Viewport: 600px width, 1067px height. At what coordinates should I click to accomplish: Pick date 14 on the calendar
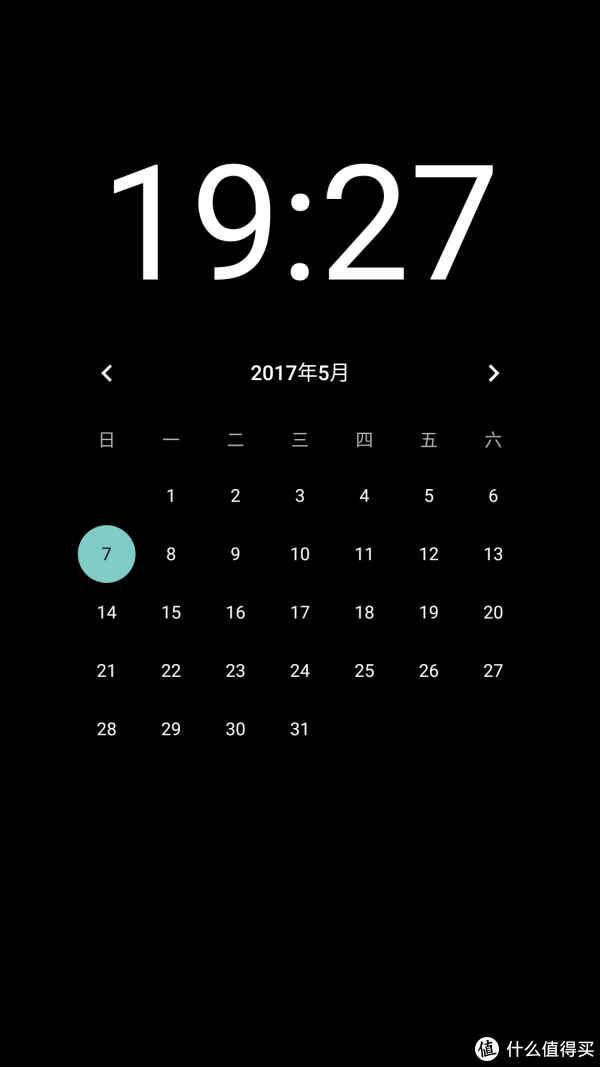pyautogui.click(x=107, y=612)
